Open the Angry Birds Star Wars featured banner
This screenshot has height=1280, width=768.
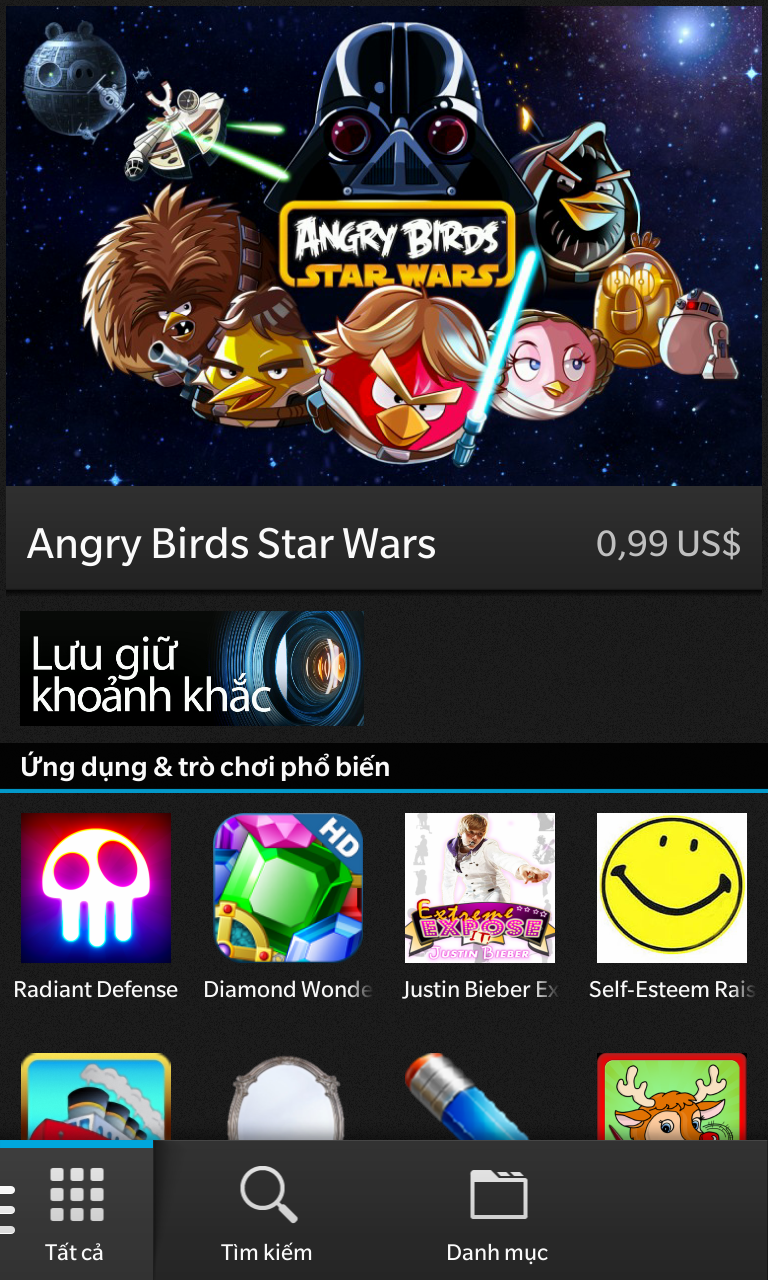tap(384, 298)
